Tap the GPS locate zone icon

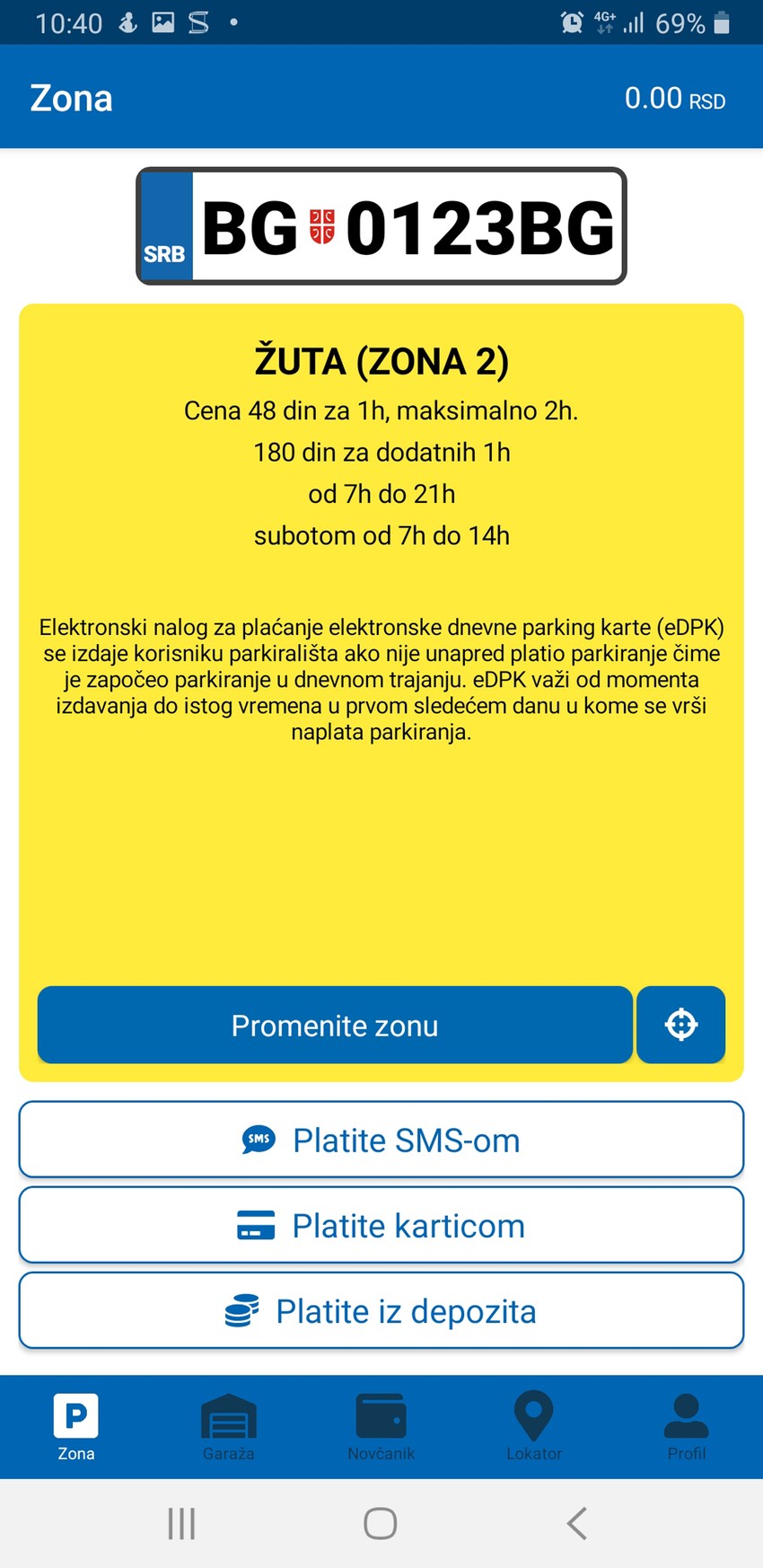681,1025
